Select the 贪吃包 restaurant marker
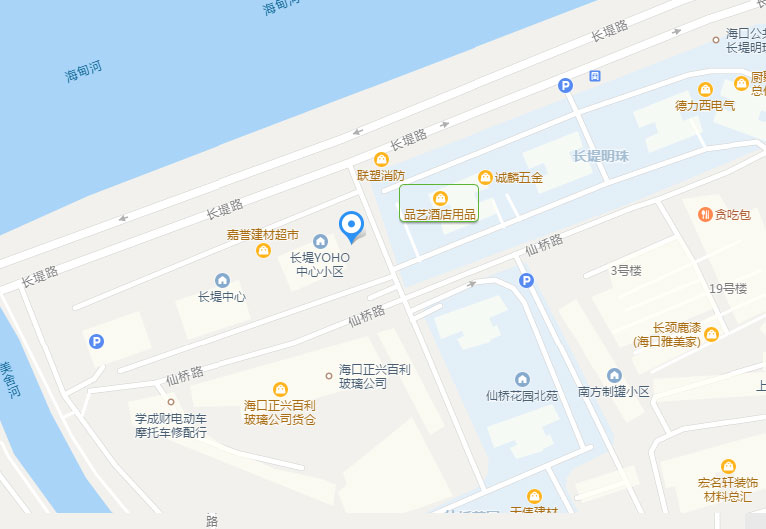 click(704, 214)
